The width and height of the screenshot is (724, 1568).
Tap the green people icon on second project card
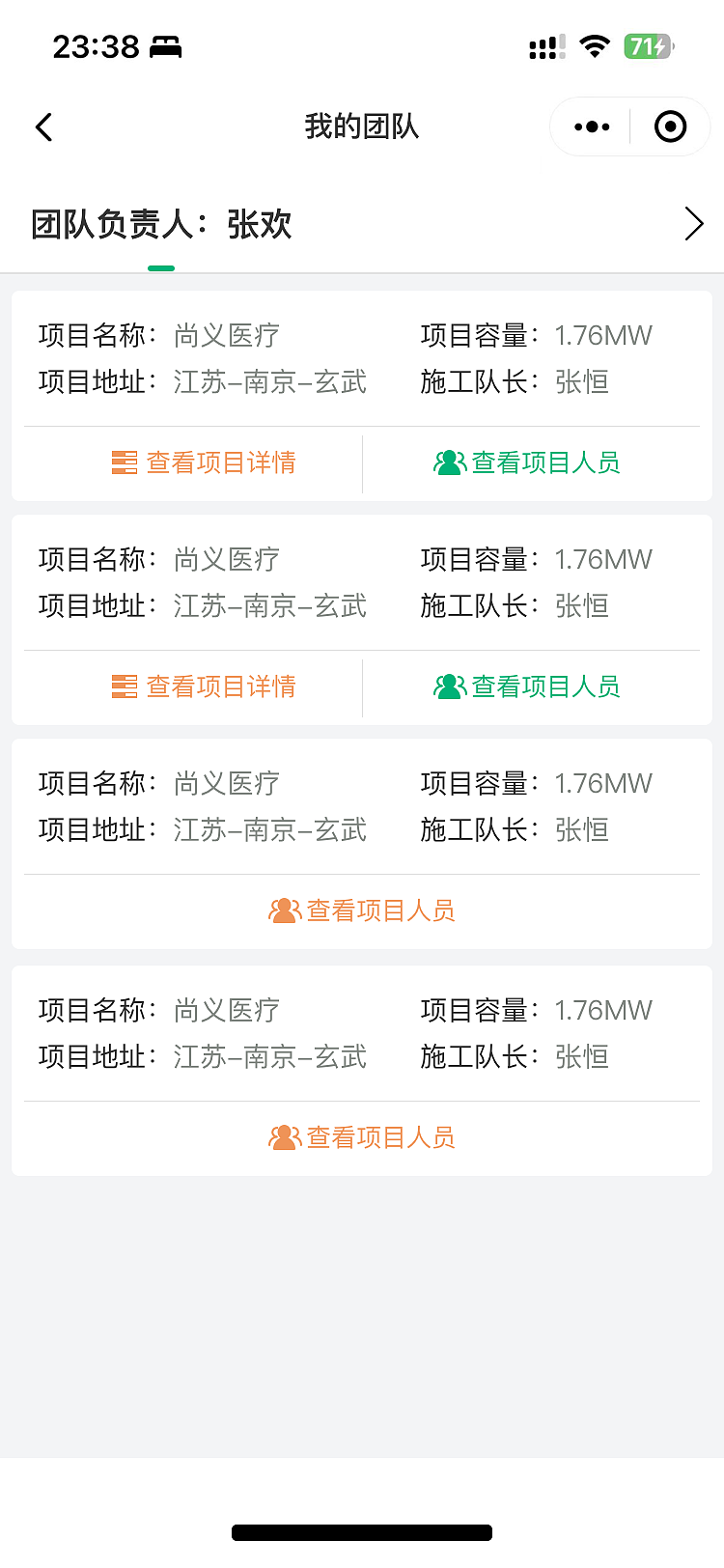pyautogui.click(x=449, y=686)
